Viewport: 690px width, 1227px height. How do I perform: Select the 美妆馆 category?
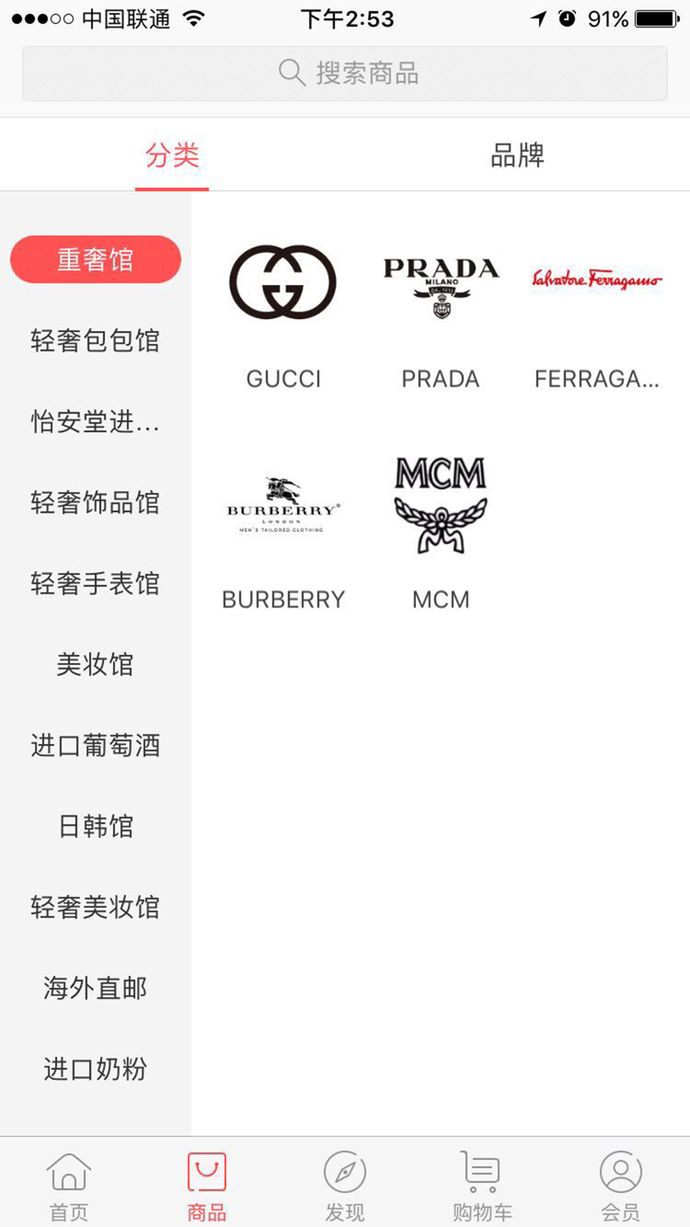[95, 665]
